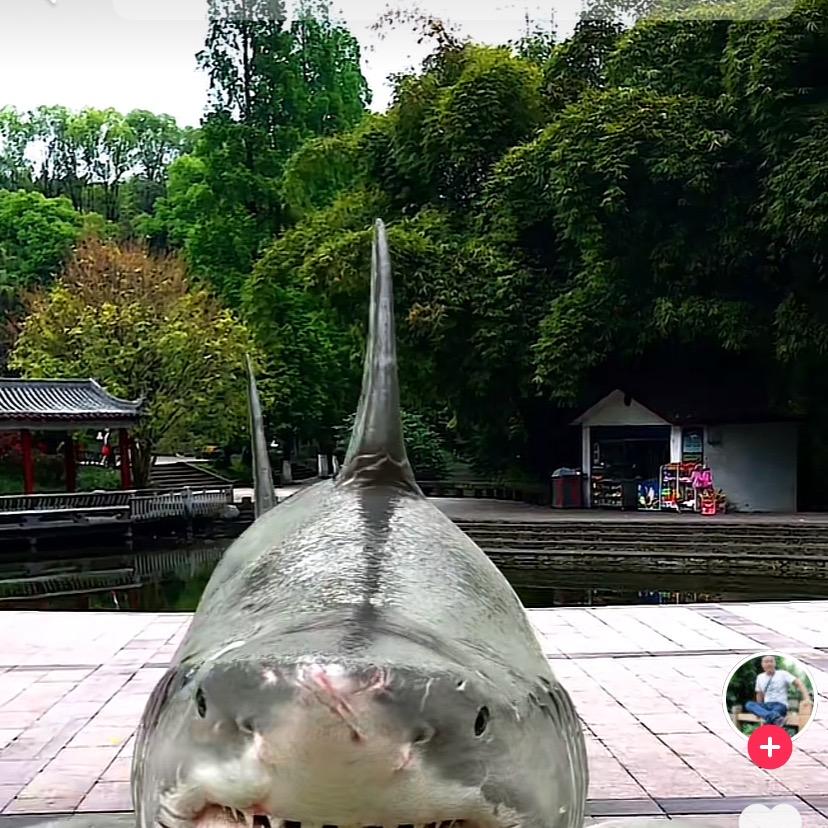Screen dimensions: 828x828
Task: Follow the creator with the red plus button
Action: point(770,747)
